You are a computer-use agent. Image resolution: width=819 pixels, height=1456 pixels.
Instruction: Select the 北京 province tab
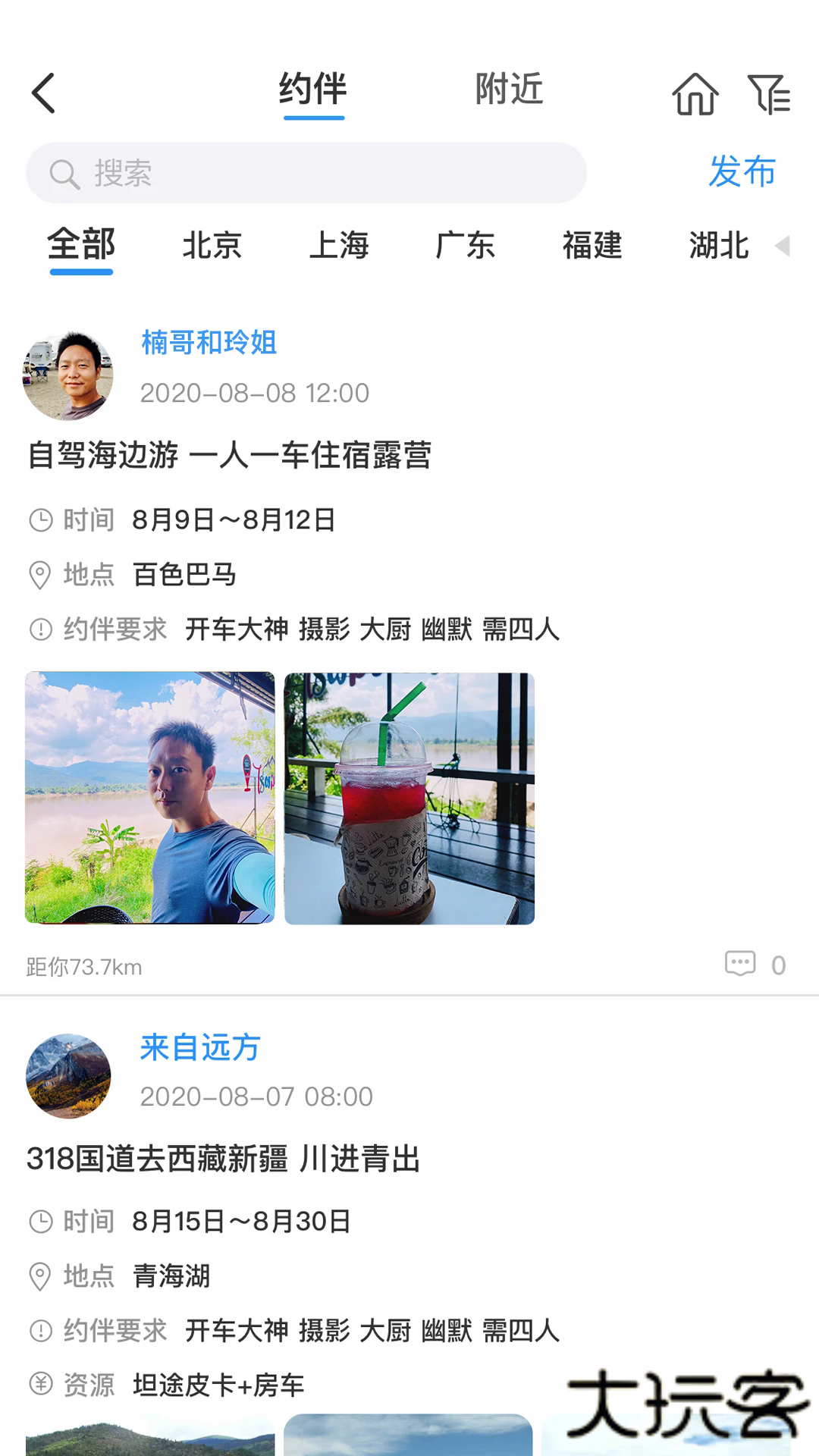(x=213, y=246)
